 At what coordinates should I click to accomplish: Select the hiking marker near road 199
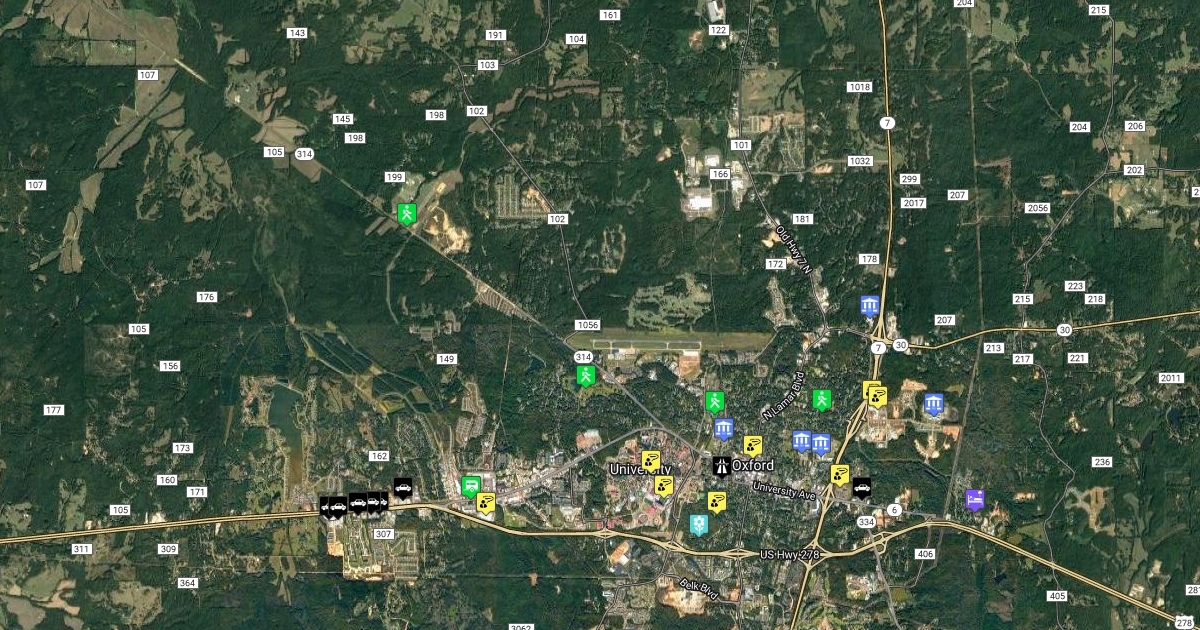point(406,213)
